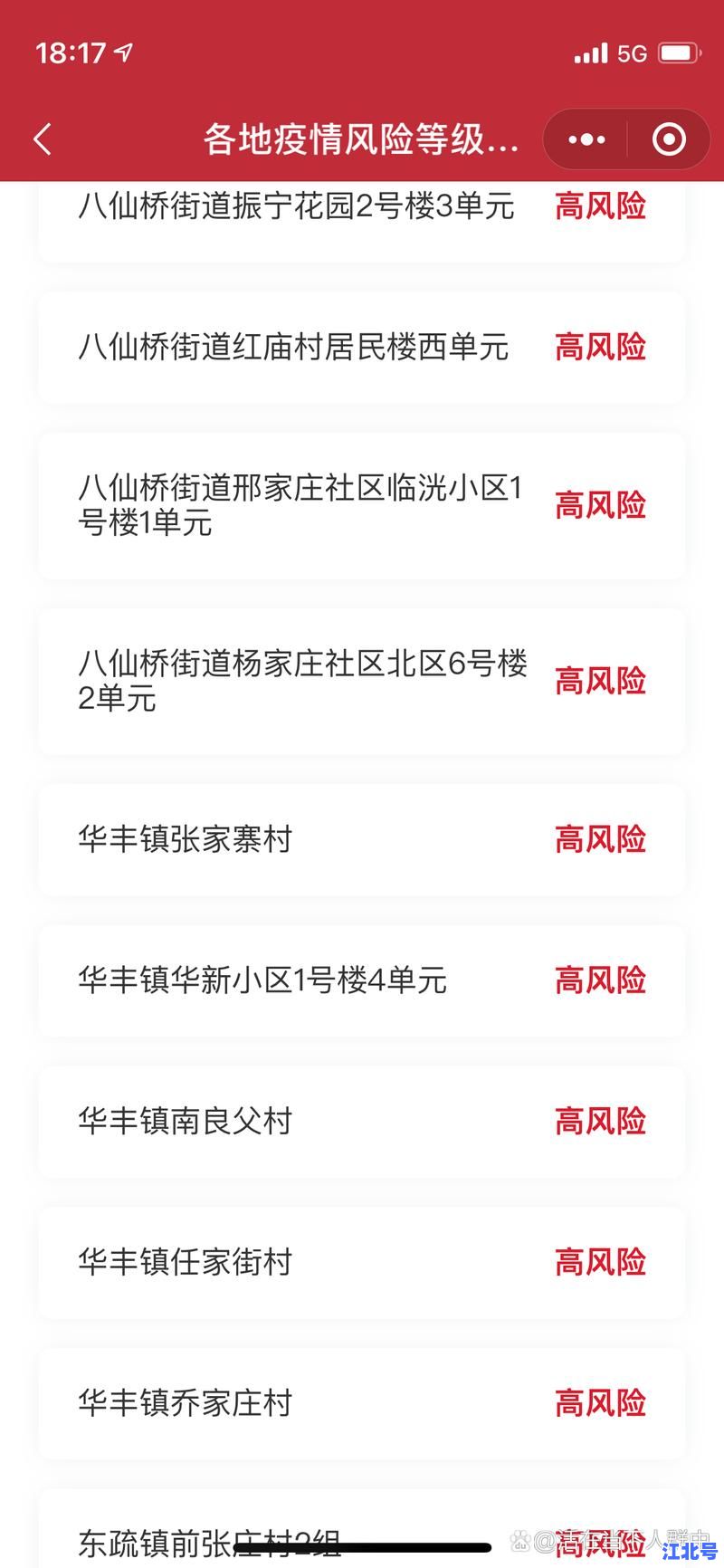Tap the time 18:17 in the status bar
The width and height of the screenshot is (724, 1568).
coord(72,53)
